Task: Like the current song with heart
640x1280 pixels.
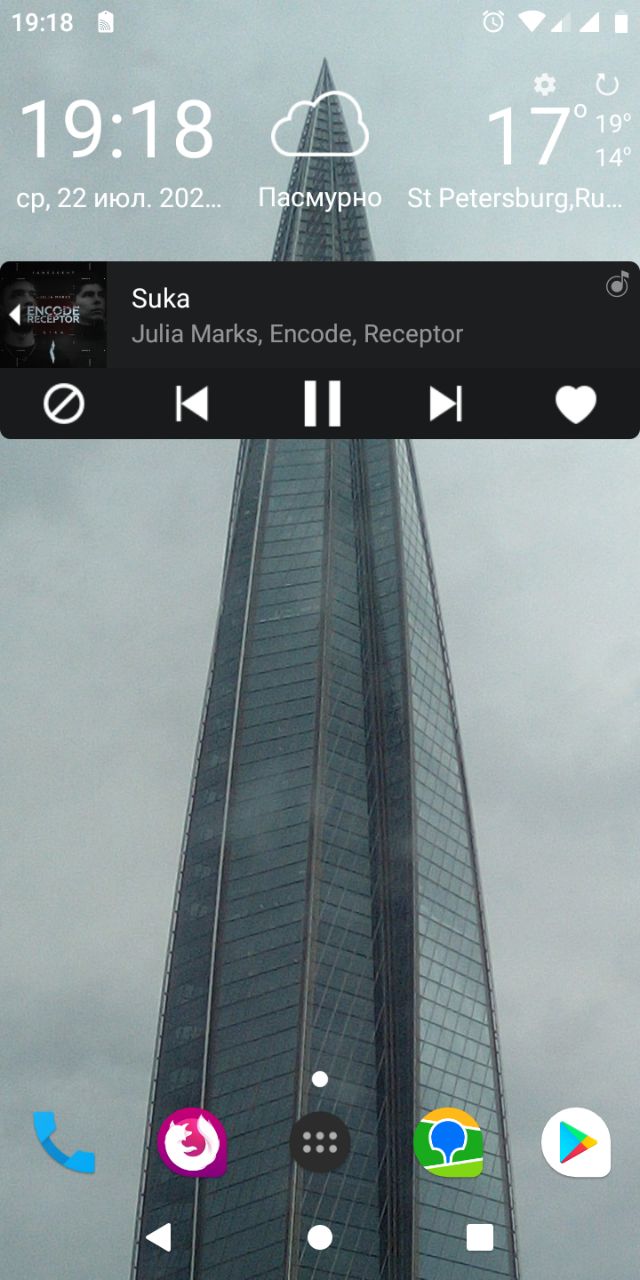Action: coord(575,404)
